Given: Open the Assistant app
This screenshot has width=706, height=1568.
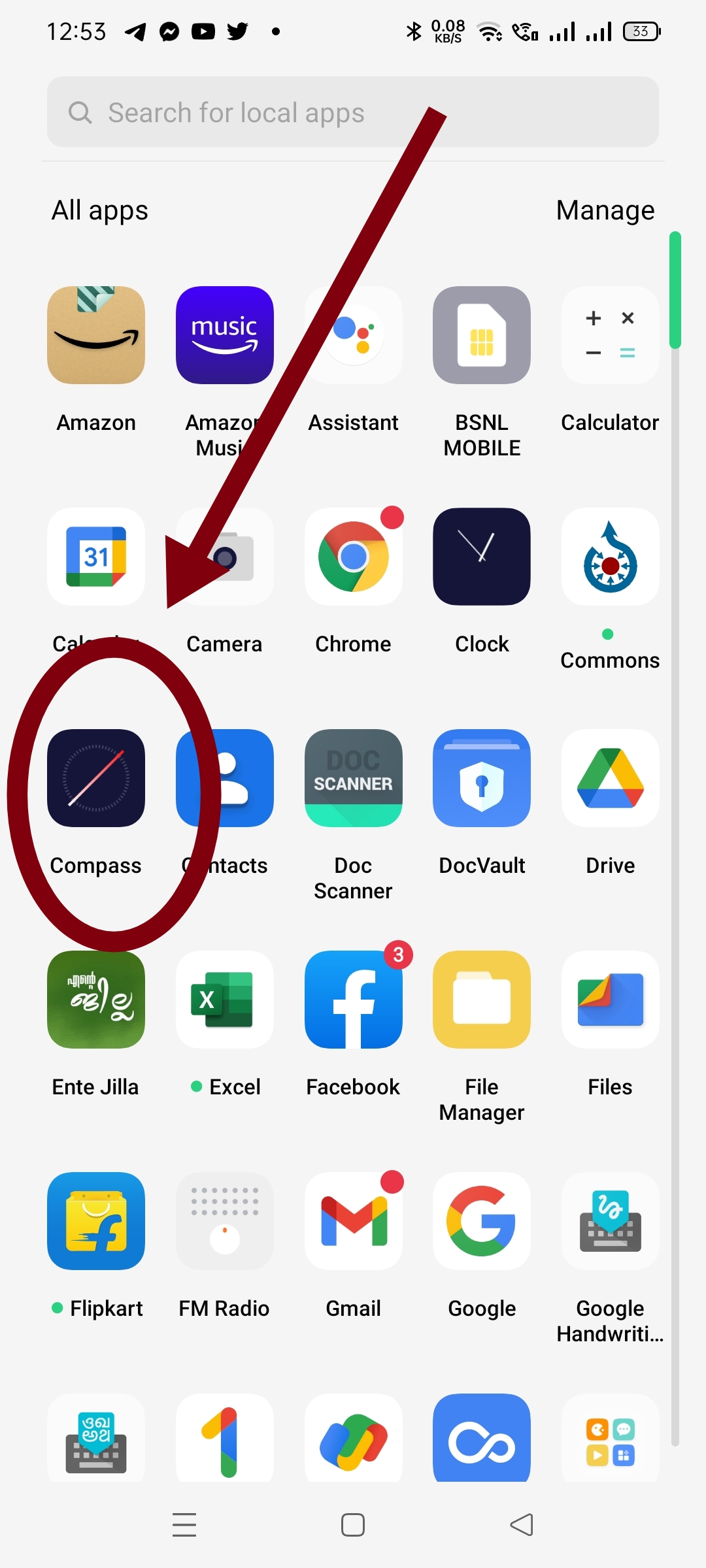Looking at the screenshot, I should coord(354,335).
